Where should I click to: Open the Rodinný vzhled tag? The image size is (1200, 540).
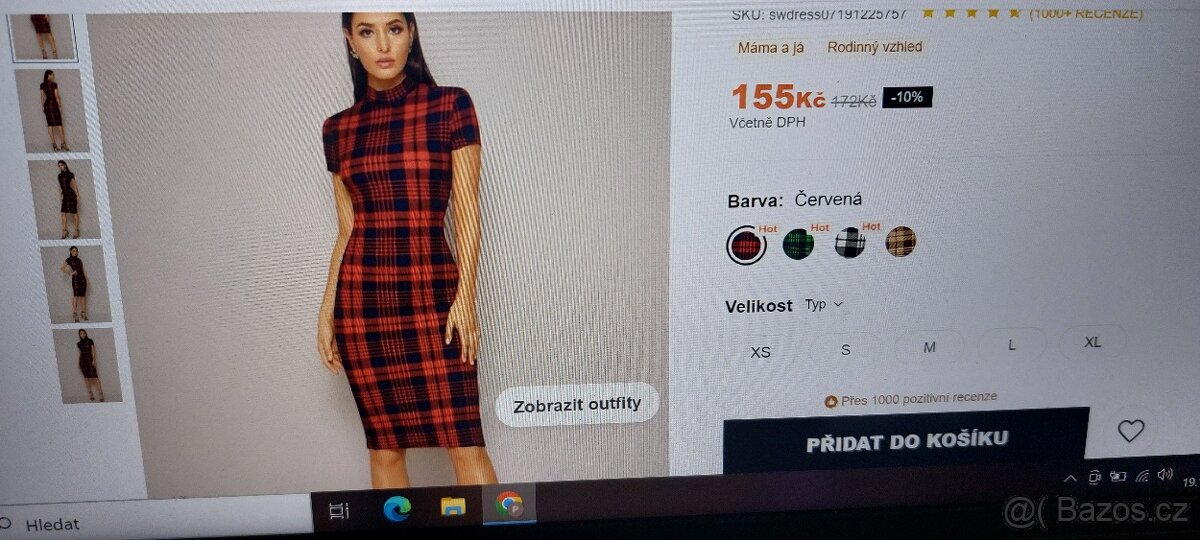[x=875, y=47]
